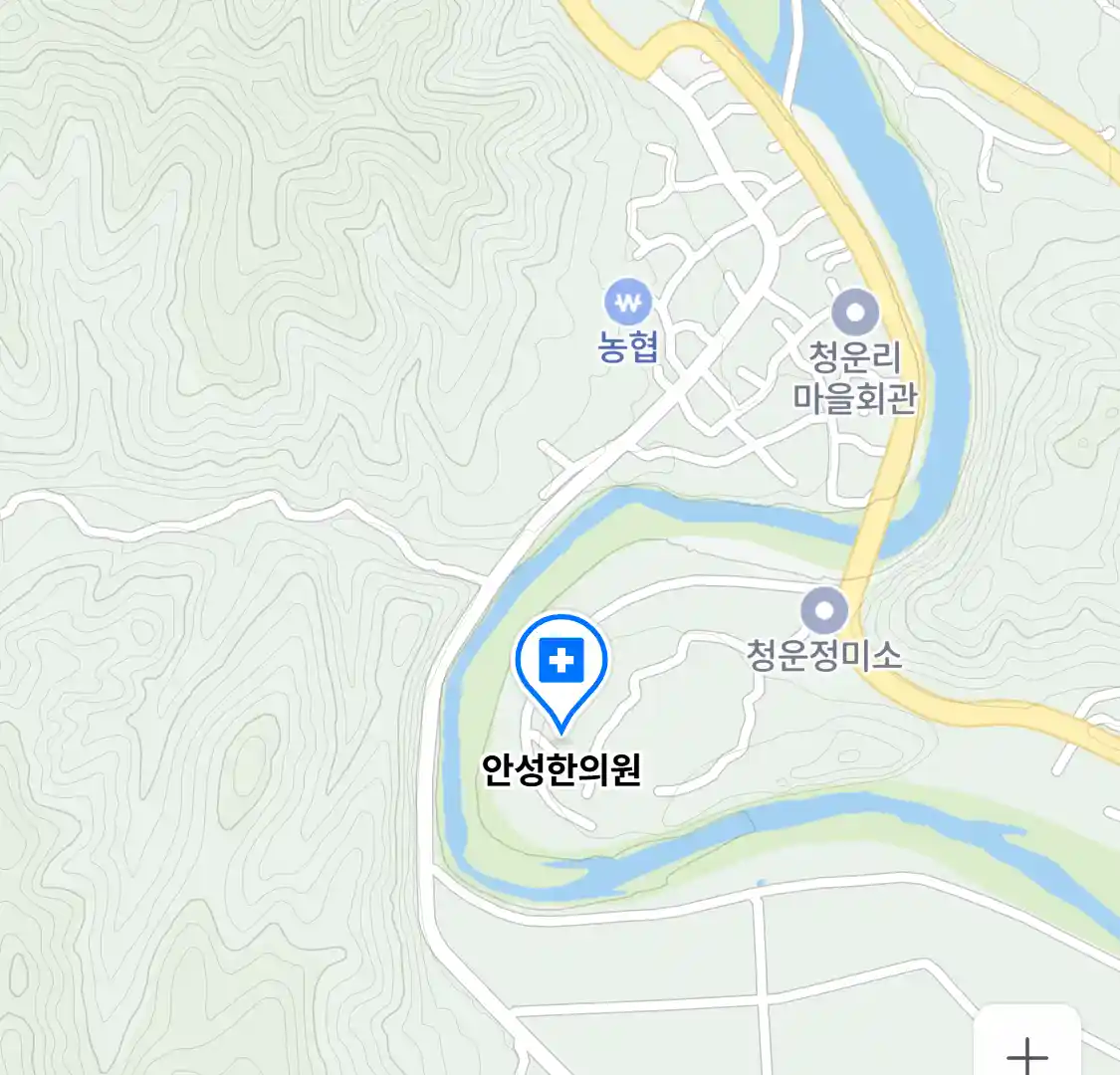
Task: Open the 농협 bank marker
Action: [628, 302]
